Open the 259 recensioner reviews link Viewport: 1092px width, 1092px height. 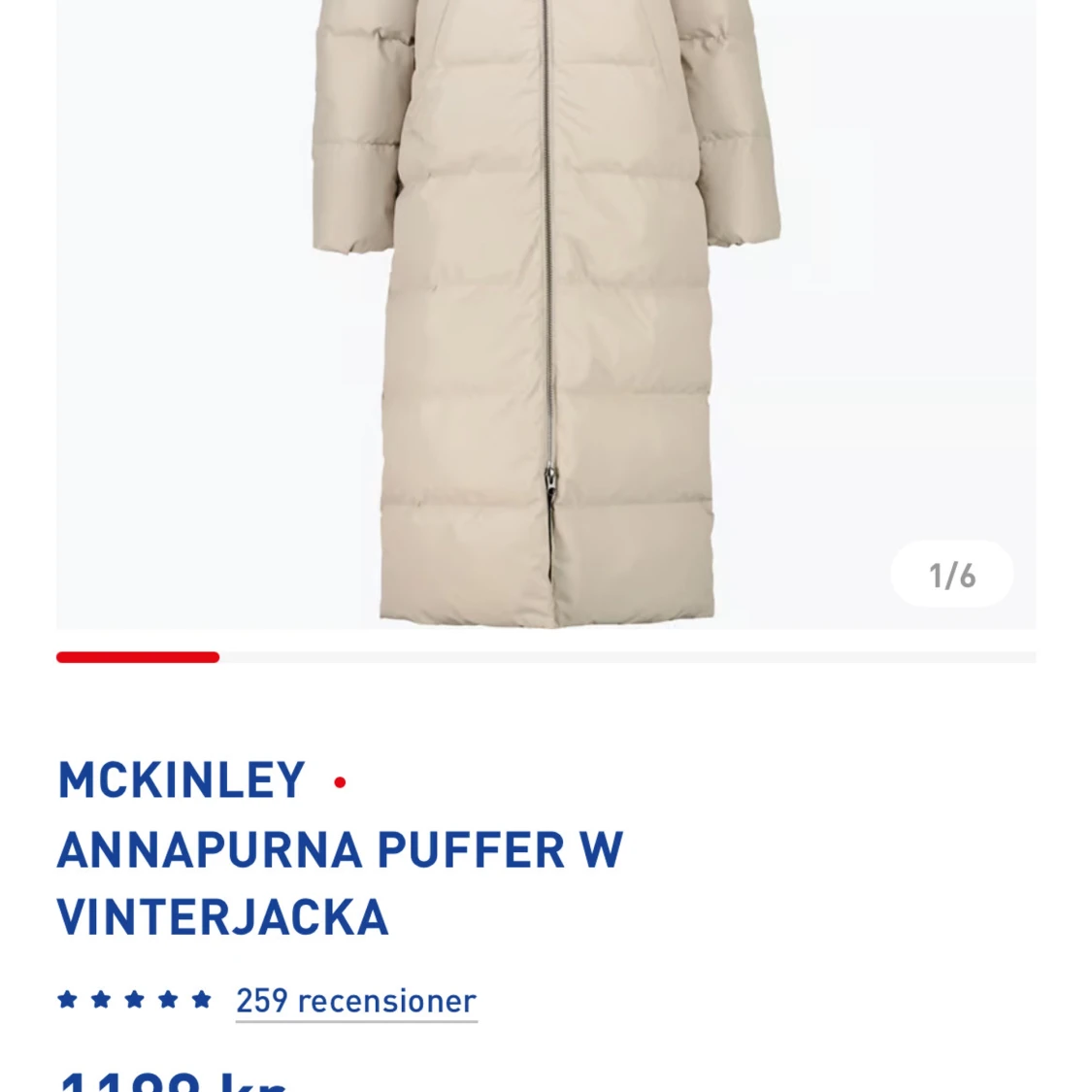[355, 1000]
